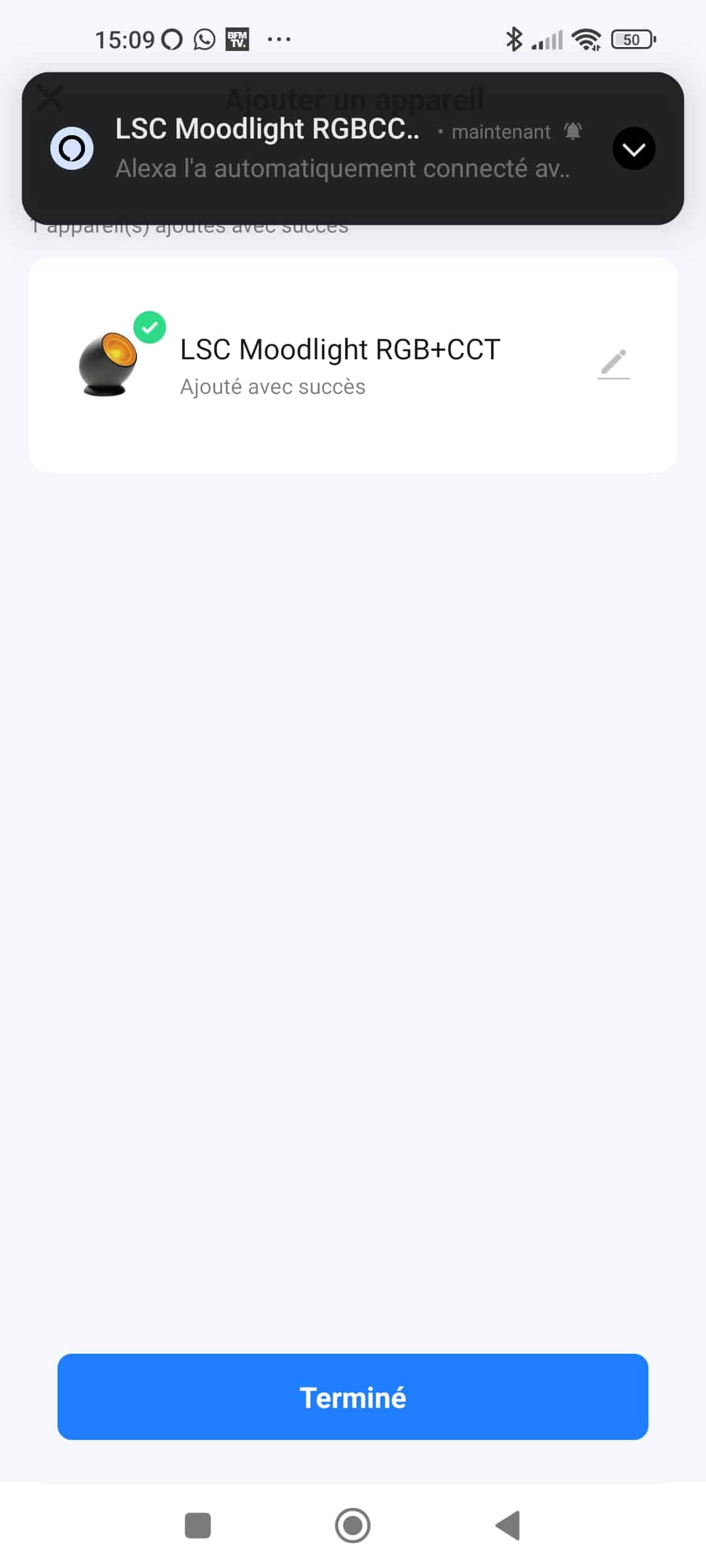706x1568 pixels.
Task: Expand the Alexa notification with the chevron
Action: pyautogui.click(x=633, y=149)
